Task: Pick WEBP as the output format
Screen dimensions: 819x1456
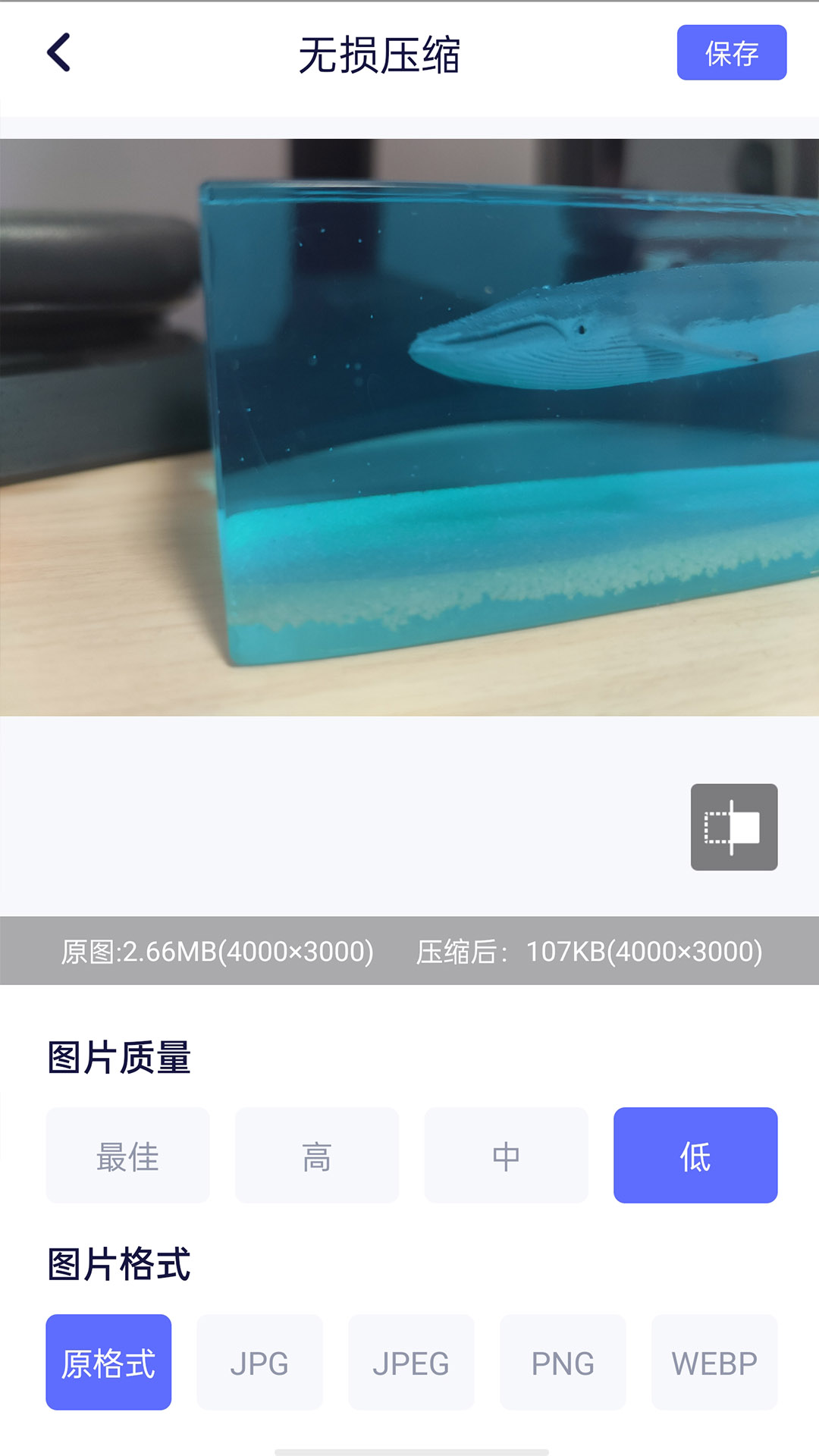Action: 714,1362
